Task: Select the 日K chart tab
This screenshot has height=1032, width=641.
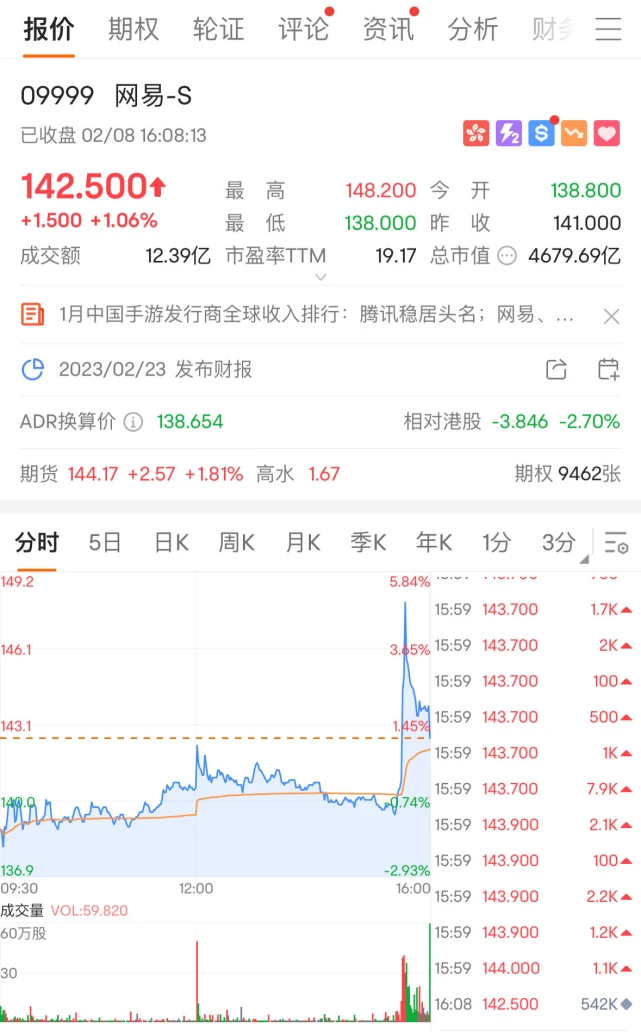Action: [x=171, y=543]
